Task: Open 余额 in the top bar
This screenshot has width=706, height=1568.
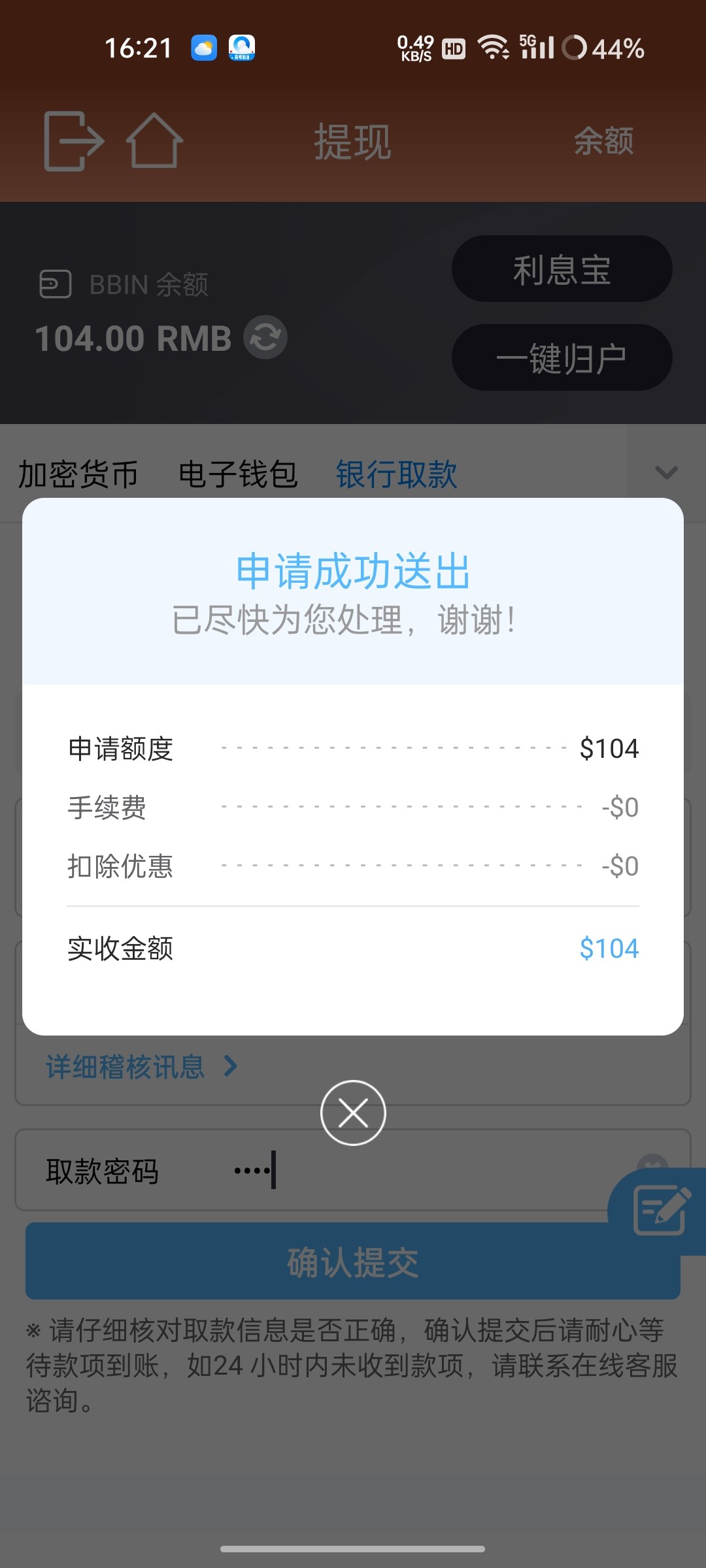Action: click(x=603, y=141)
